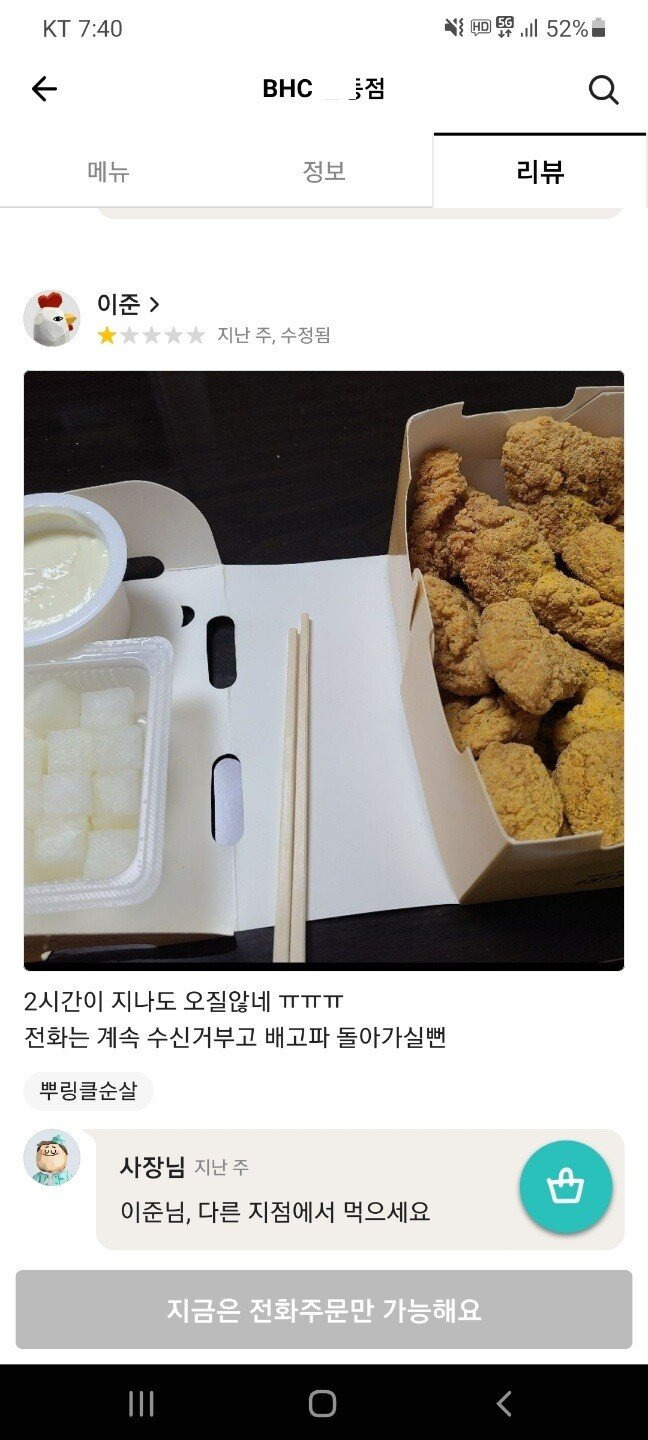Open reviewer 이준's profile
Viewport: 648px width, 1440px height.
(x=128, y=304)
